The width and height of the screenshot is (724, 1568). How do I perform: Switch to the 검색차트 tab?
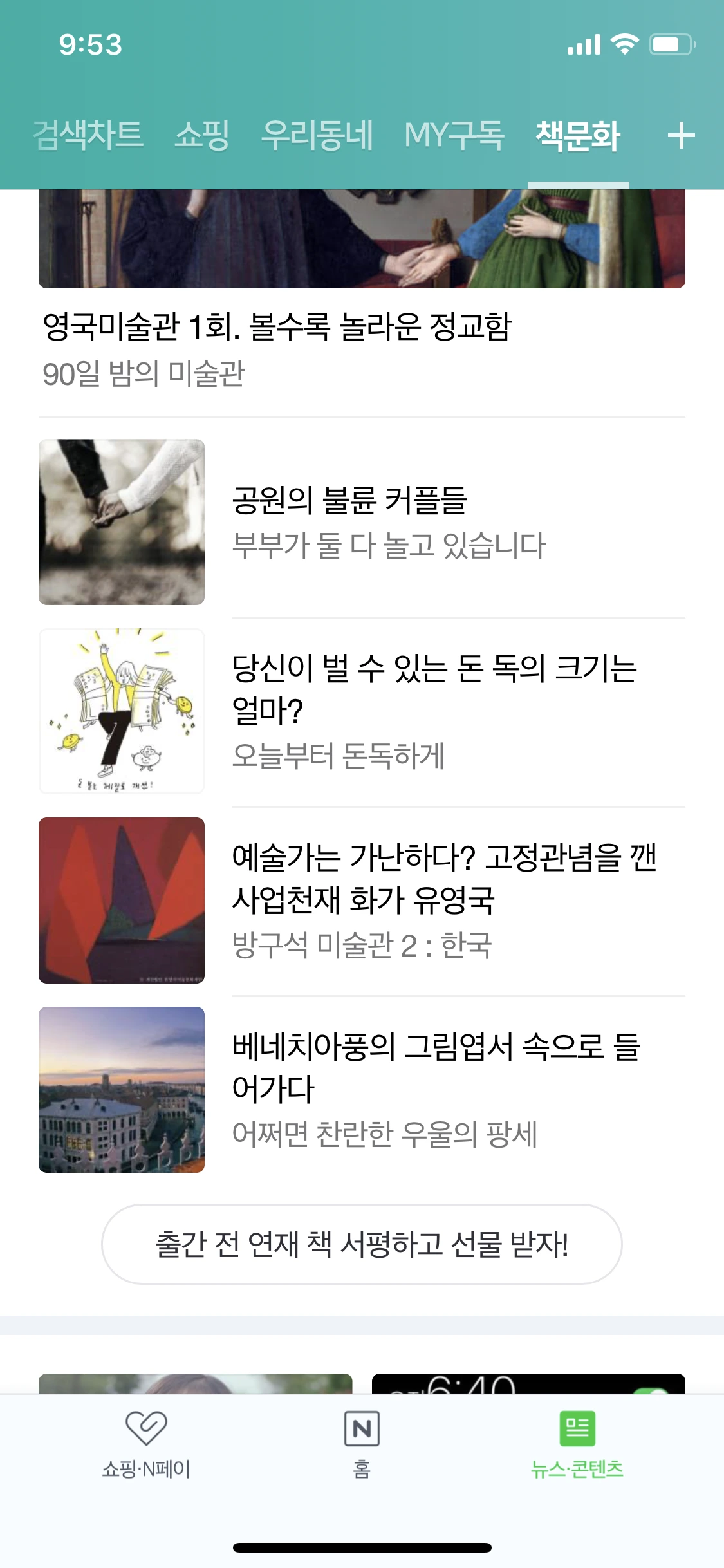(x=88, y=136)
